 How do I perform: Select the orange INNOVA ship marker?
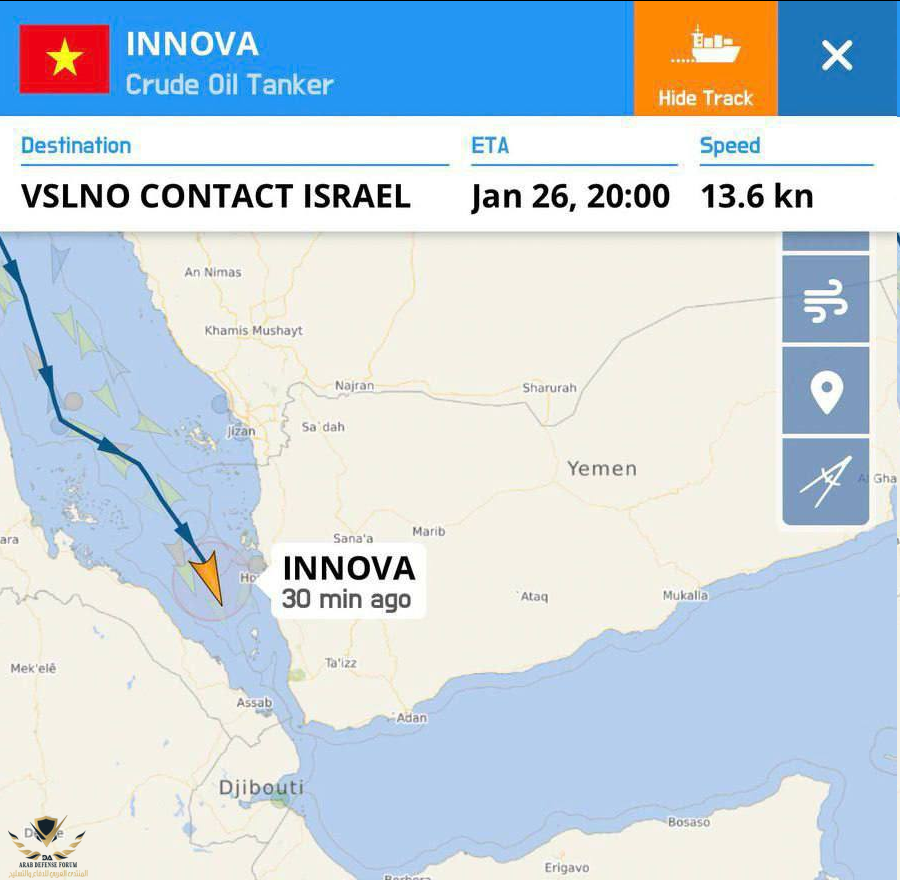pos(207,580)
